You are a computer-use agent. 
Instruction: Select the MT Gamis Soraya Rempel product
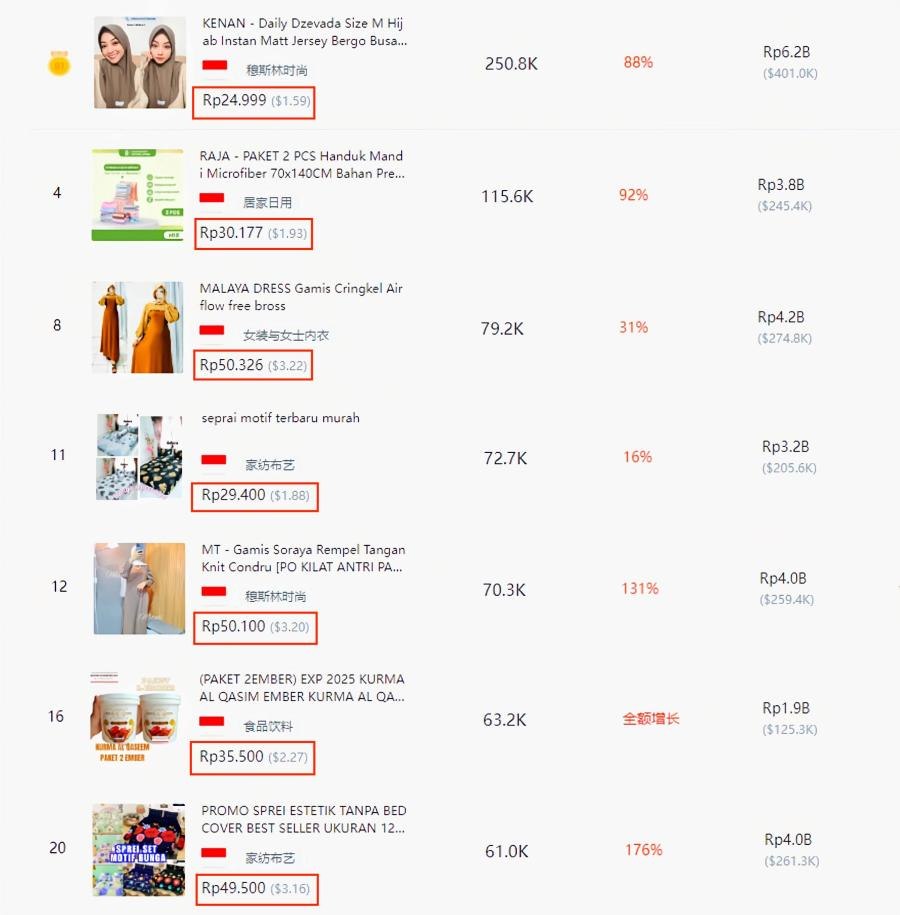point(303,558)
